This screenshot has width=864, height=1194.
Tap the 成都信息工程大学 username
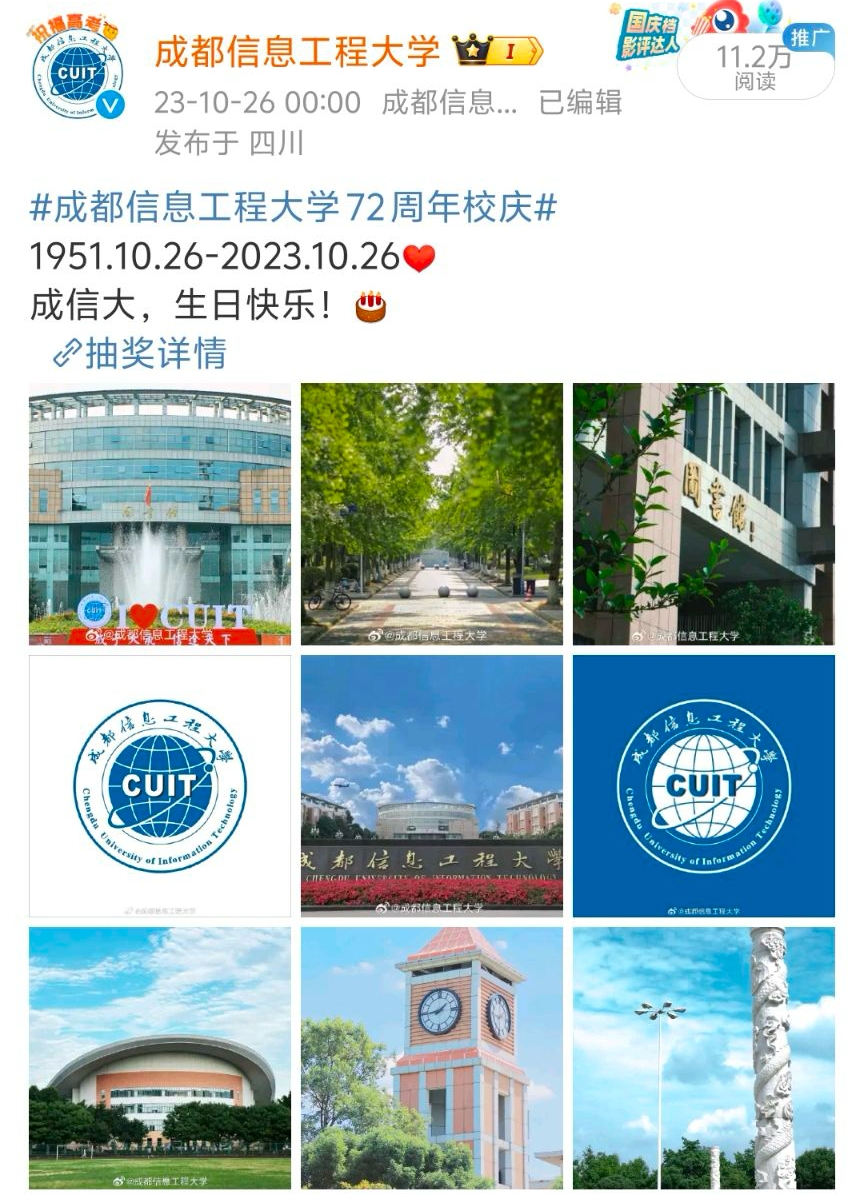coord(297,52)
